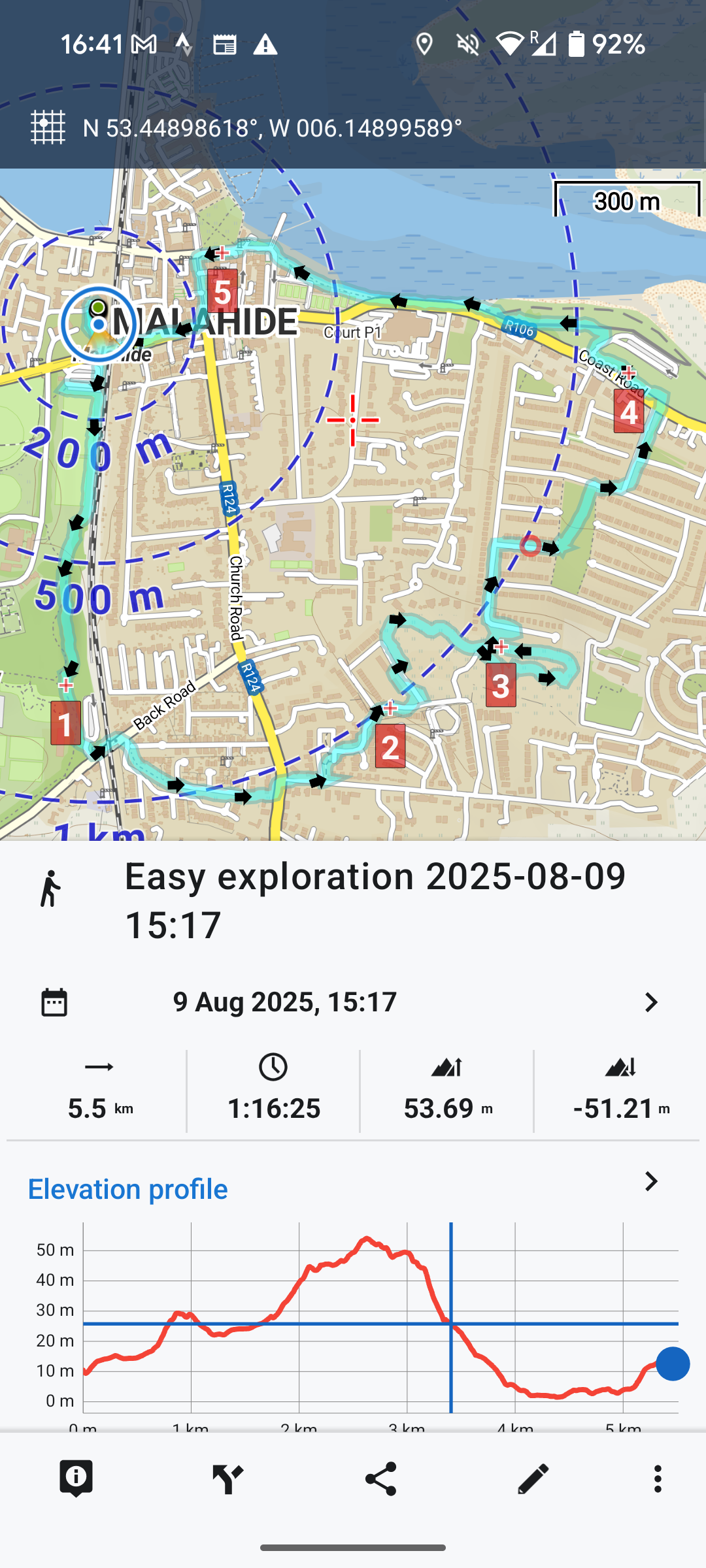Open the three-dot overflow menu
Image resolution: width=706 pixels, height=1568 pixels.
[x=658, y=1478]
